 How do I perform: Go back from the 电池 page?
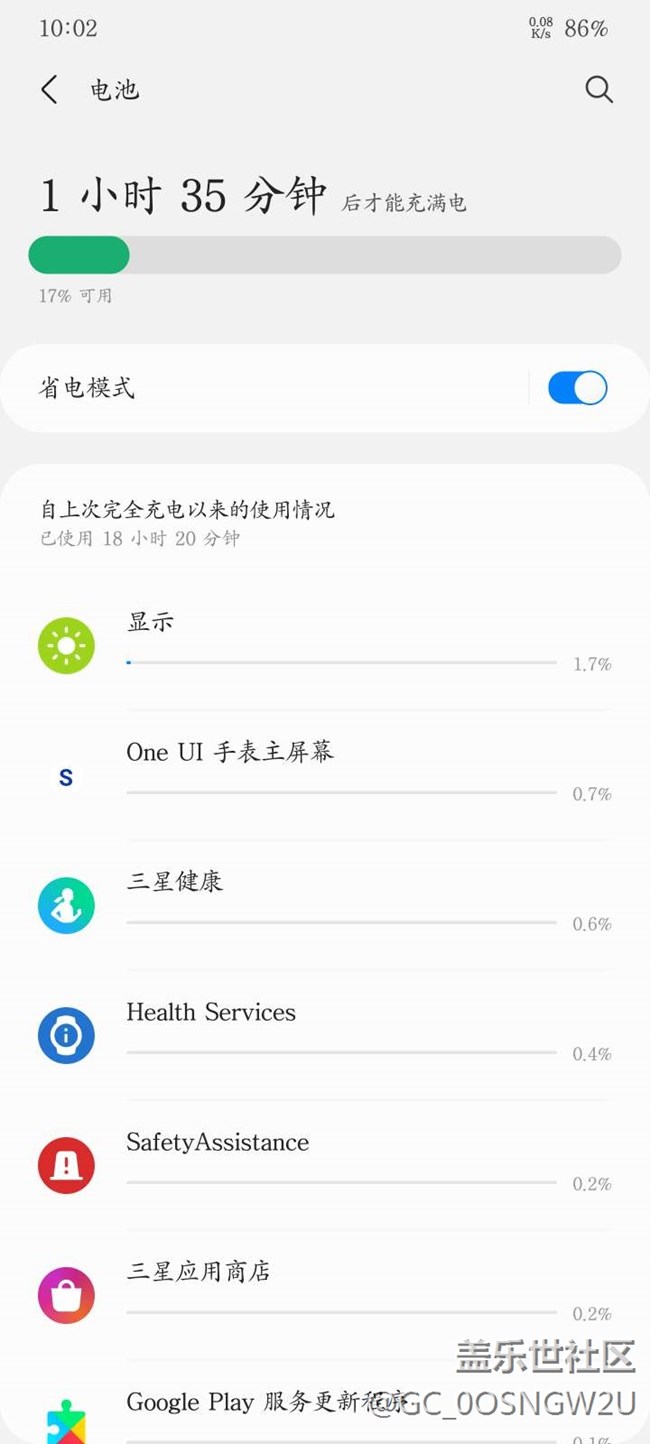click(x=49, y=90)
